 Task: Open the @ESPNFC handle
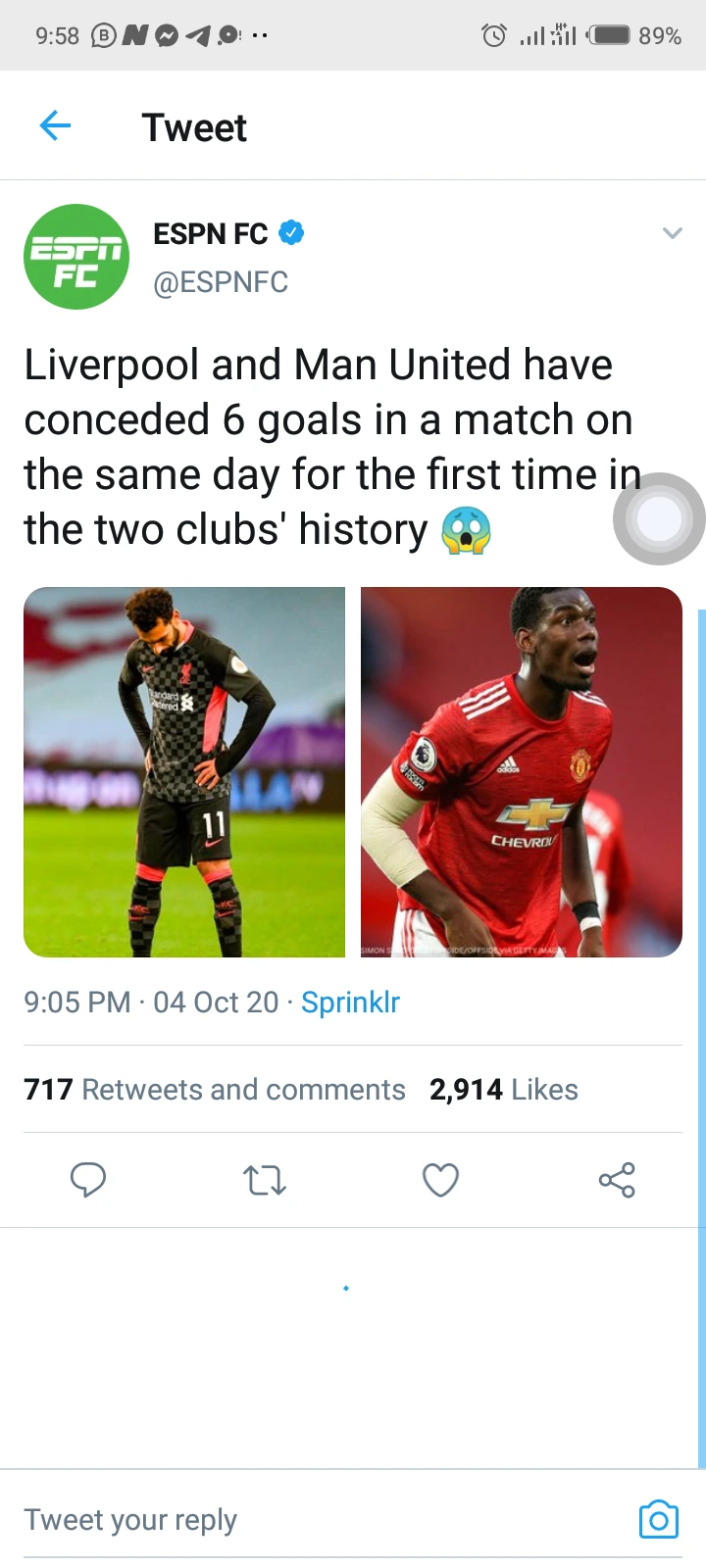(221, 282)
